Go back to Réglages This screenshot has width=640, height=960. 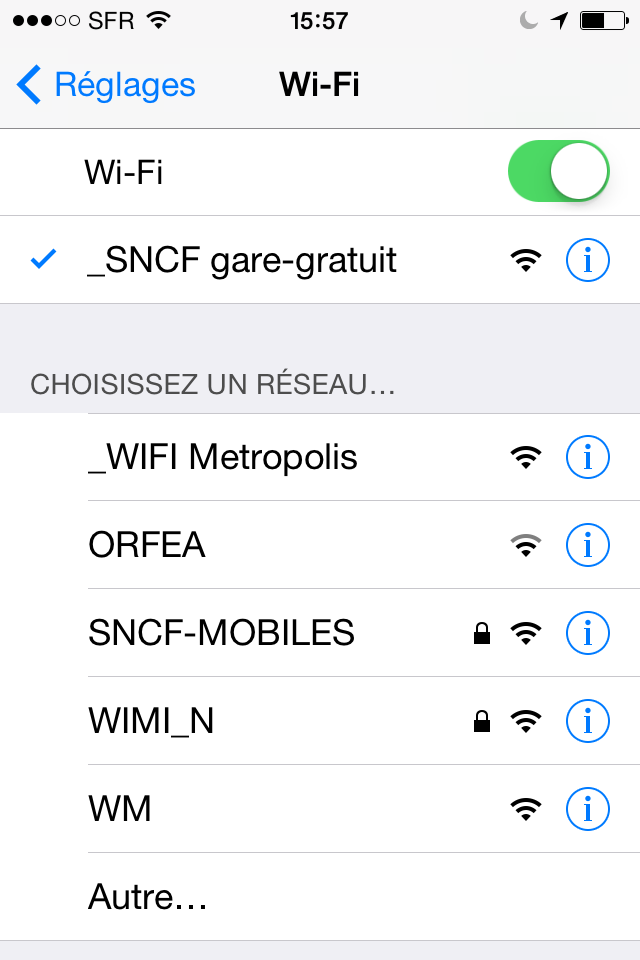[x=106, y=85]
